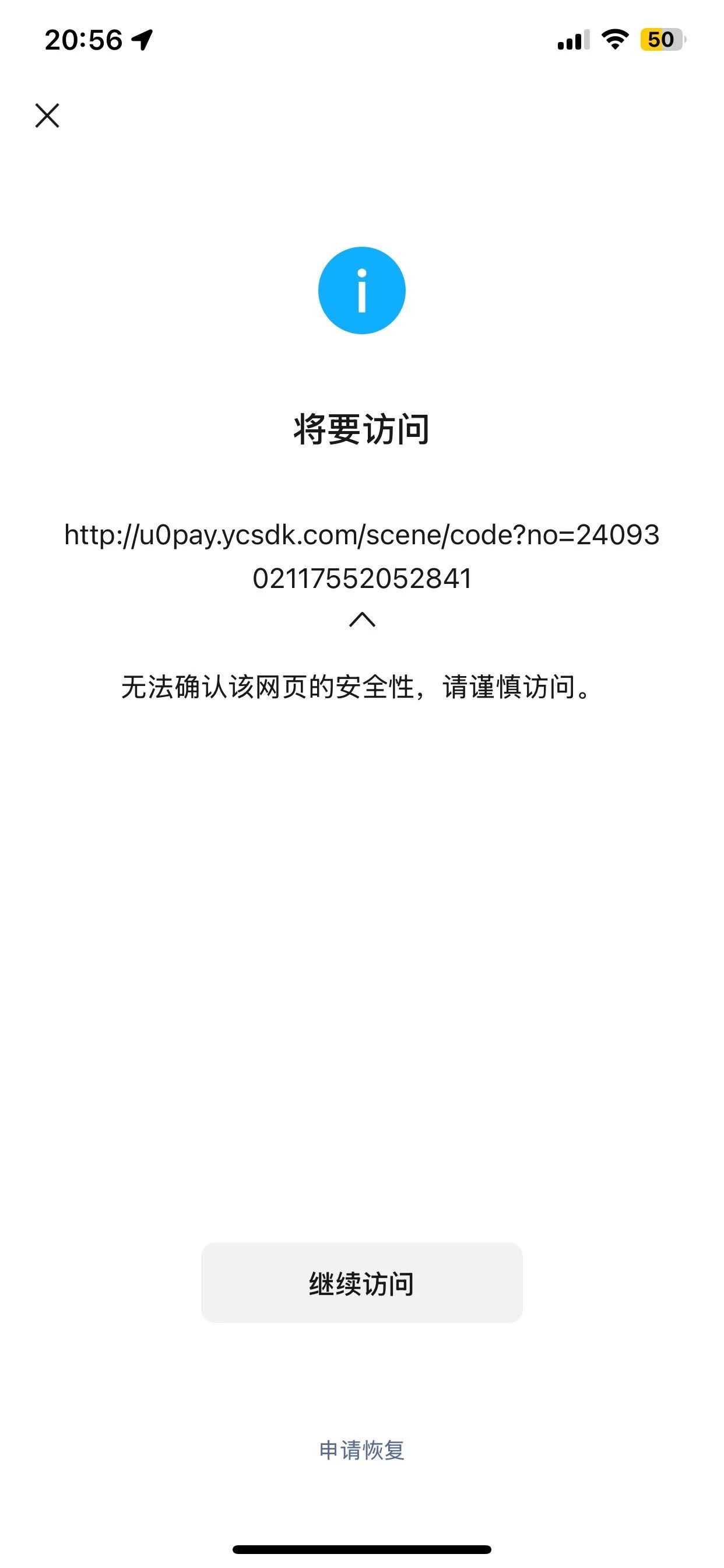Close the page with the X icon
Screen dimensions: 724x1568
47,116
